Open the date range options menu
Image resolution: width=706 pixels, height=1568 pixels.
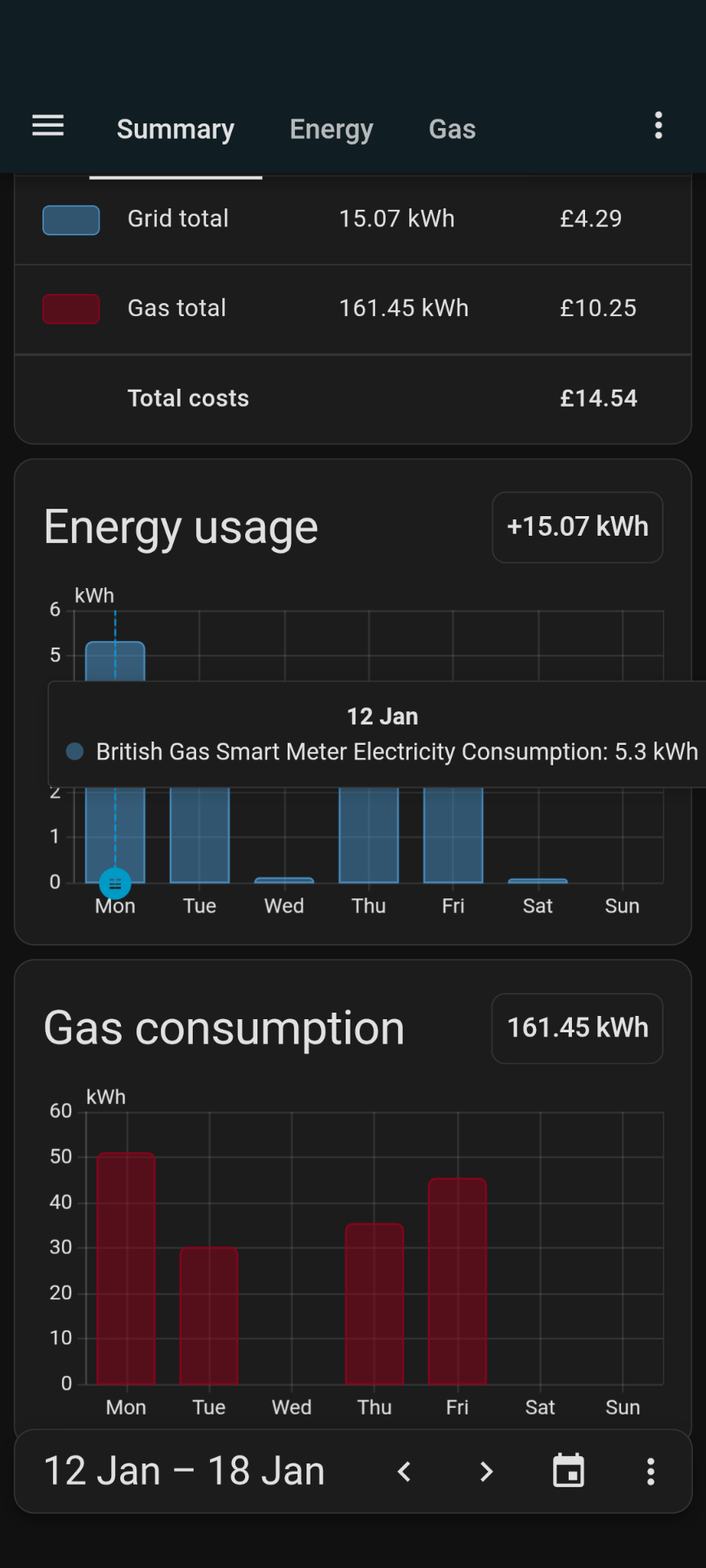click(x=650, y=1472)
